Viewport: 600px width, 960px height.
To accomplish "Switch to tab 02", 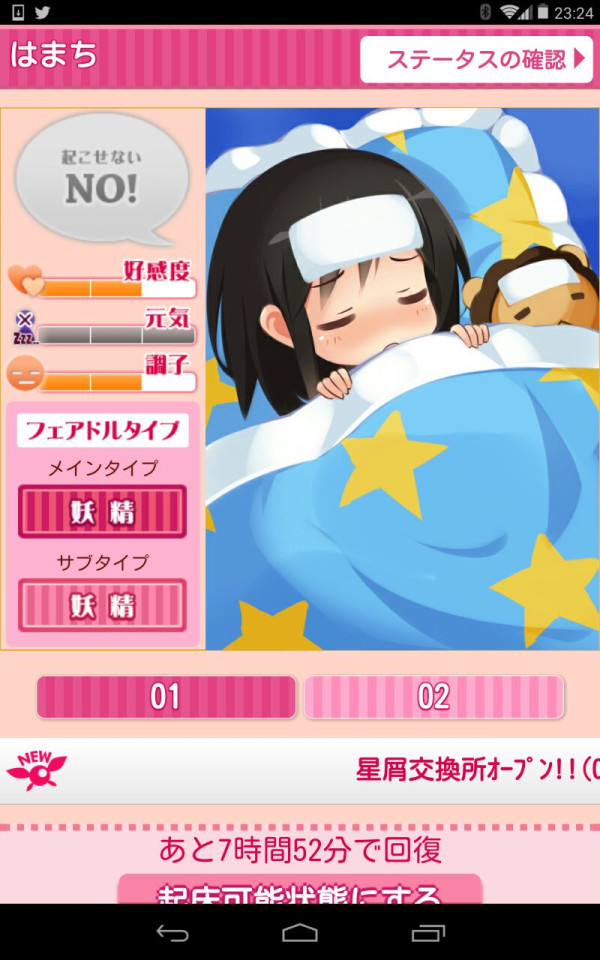I will pos(434,697).
